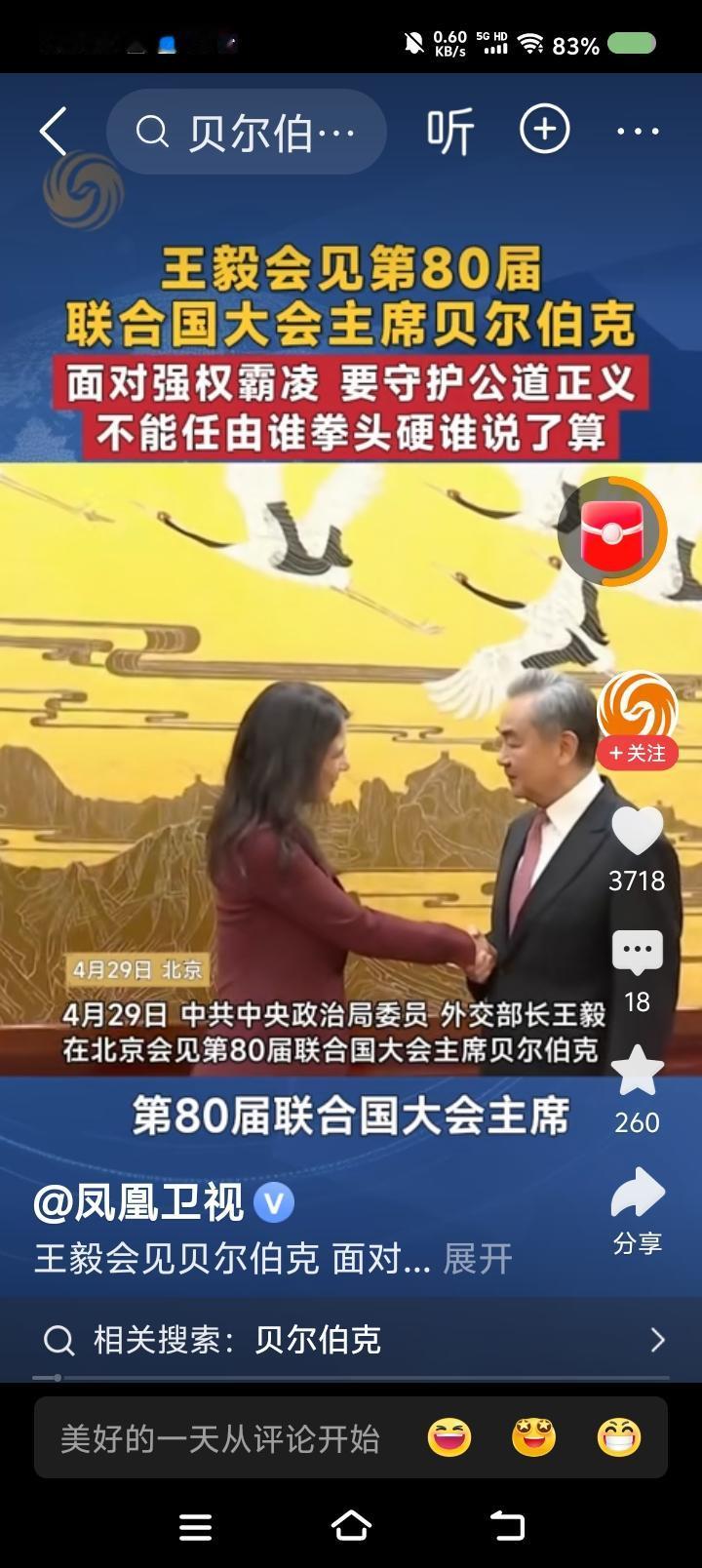
Task: Tap the comment count showing 18
Action: (x=639, y=1000)
